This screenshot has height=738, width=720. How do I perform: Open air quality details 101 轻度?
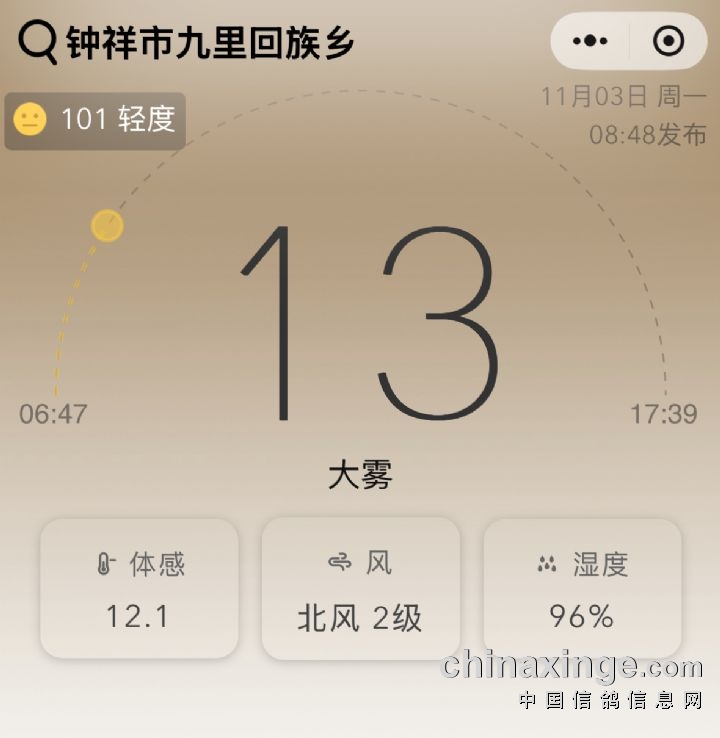[95, 120]
